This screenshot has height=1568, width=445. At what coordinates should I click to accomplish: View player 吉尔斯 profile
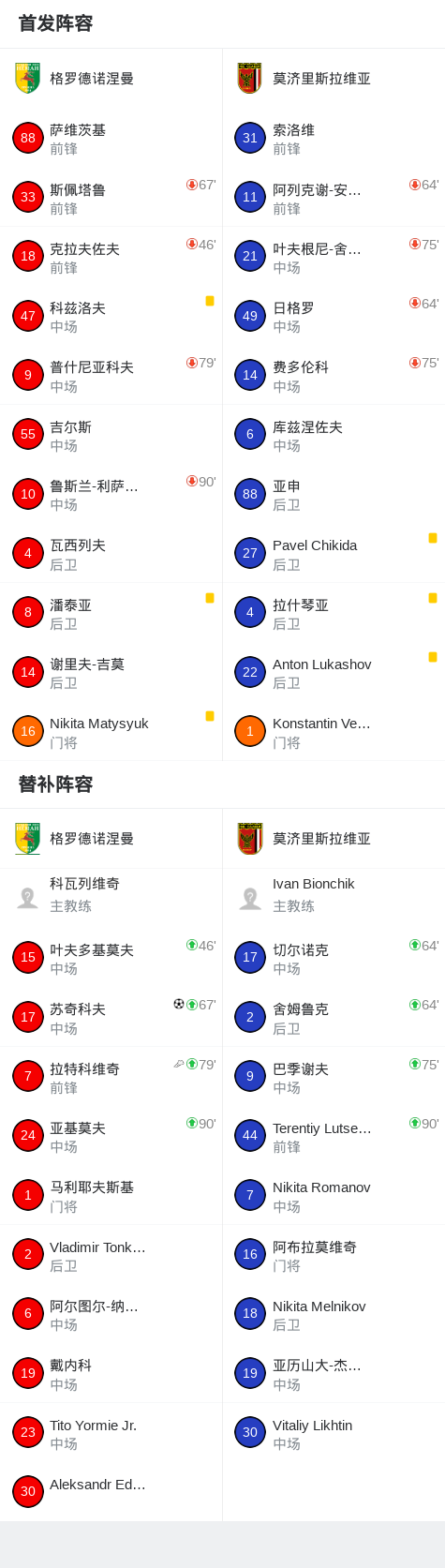click(111, 435)
